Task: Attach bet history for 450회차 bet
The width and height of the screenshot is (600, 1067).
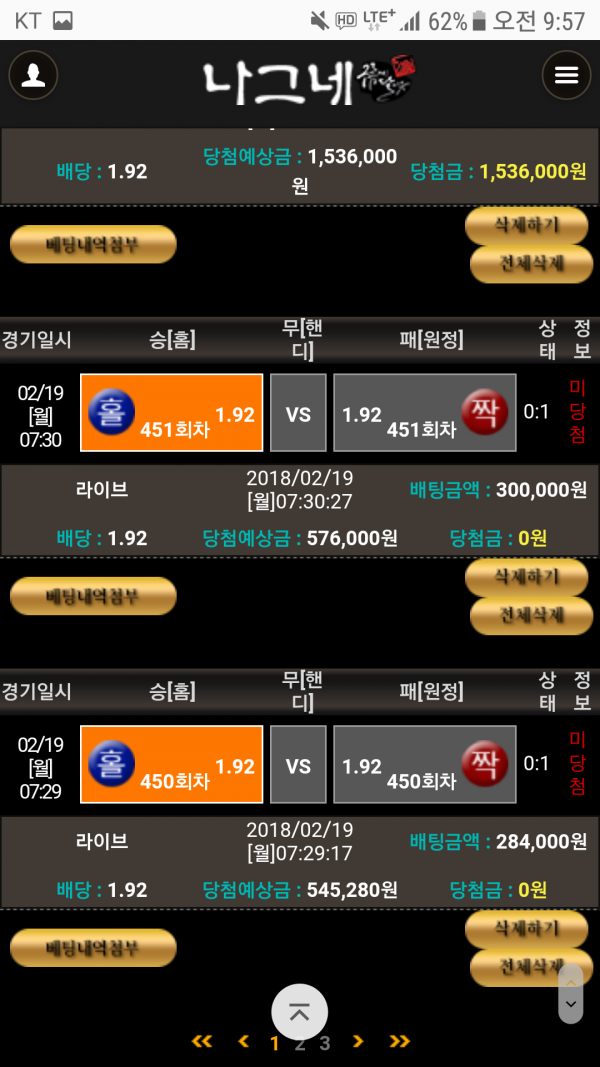Action: pos(93,948)
